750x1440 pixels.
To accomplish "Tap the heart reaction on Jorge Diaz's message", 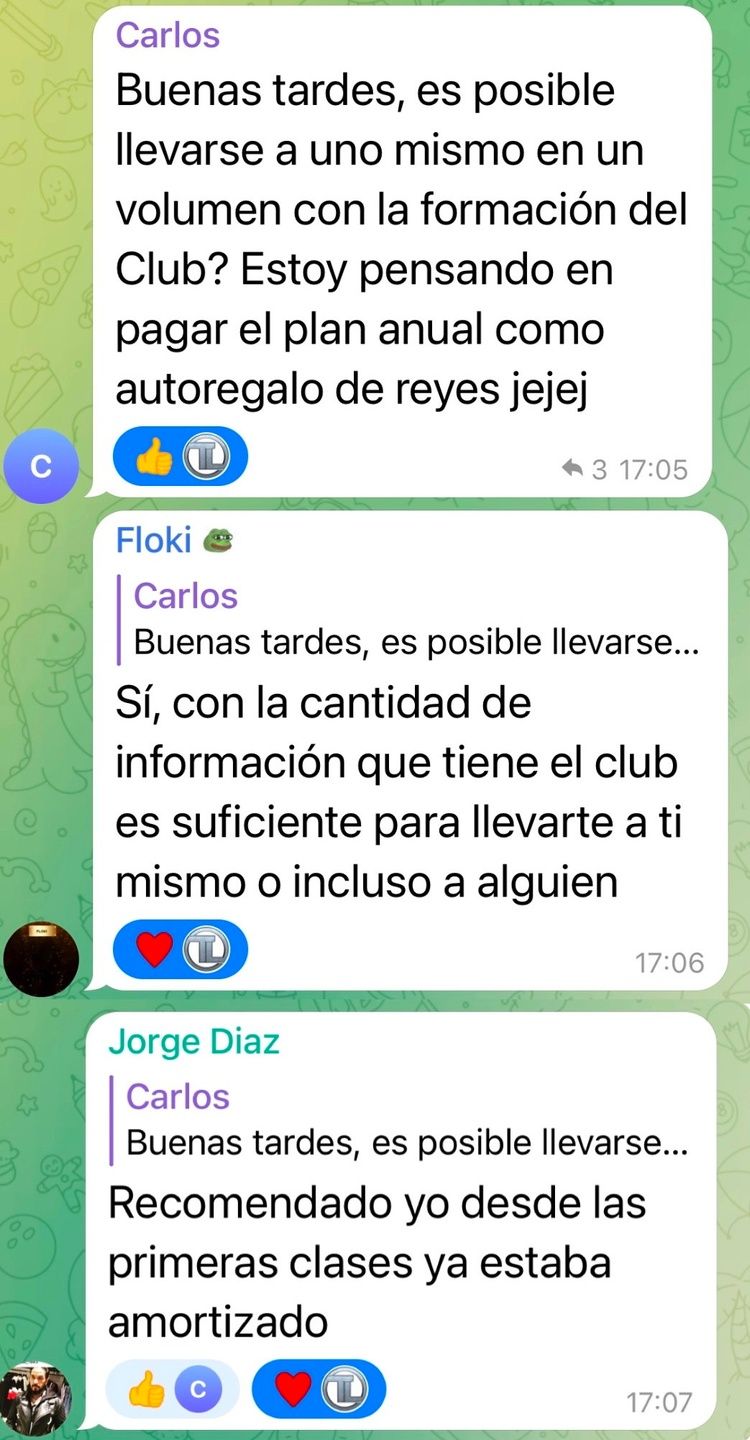I will coord(318,1389).
